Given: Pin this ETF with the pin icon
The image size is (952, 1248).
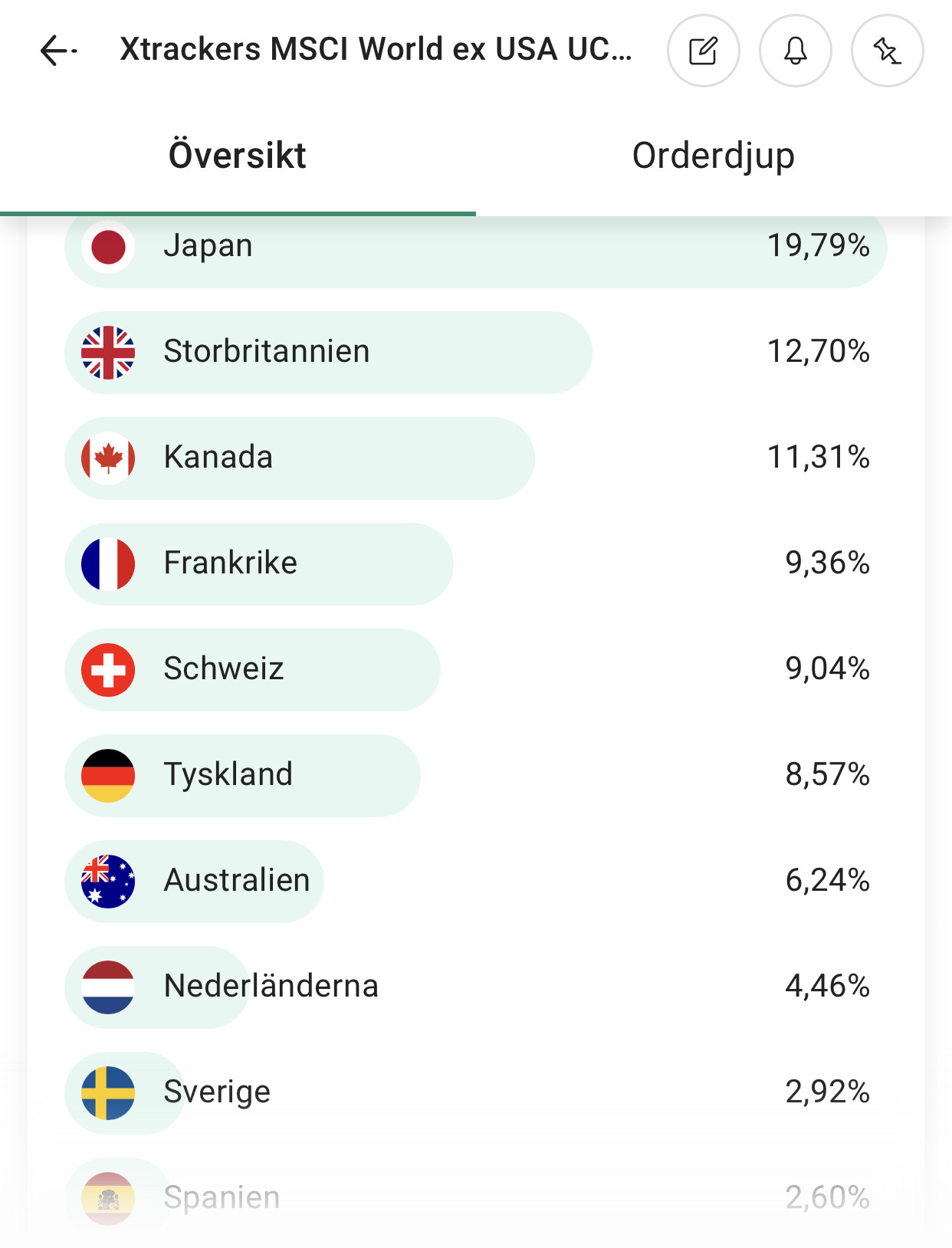Looking at the screenshot, I should [887, 51].
